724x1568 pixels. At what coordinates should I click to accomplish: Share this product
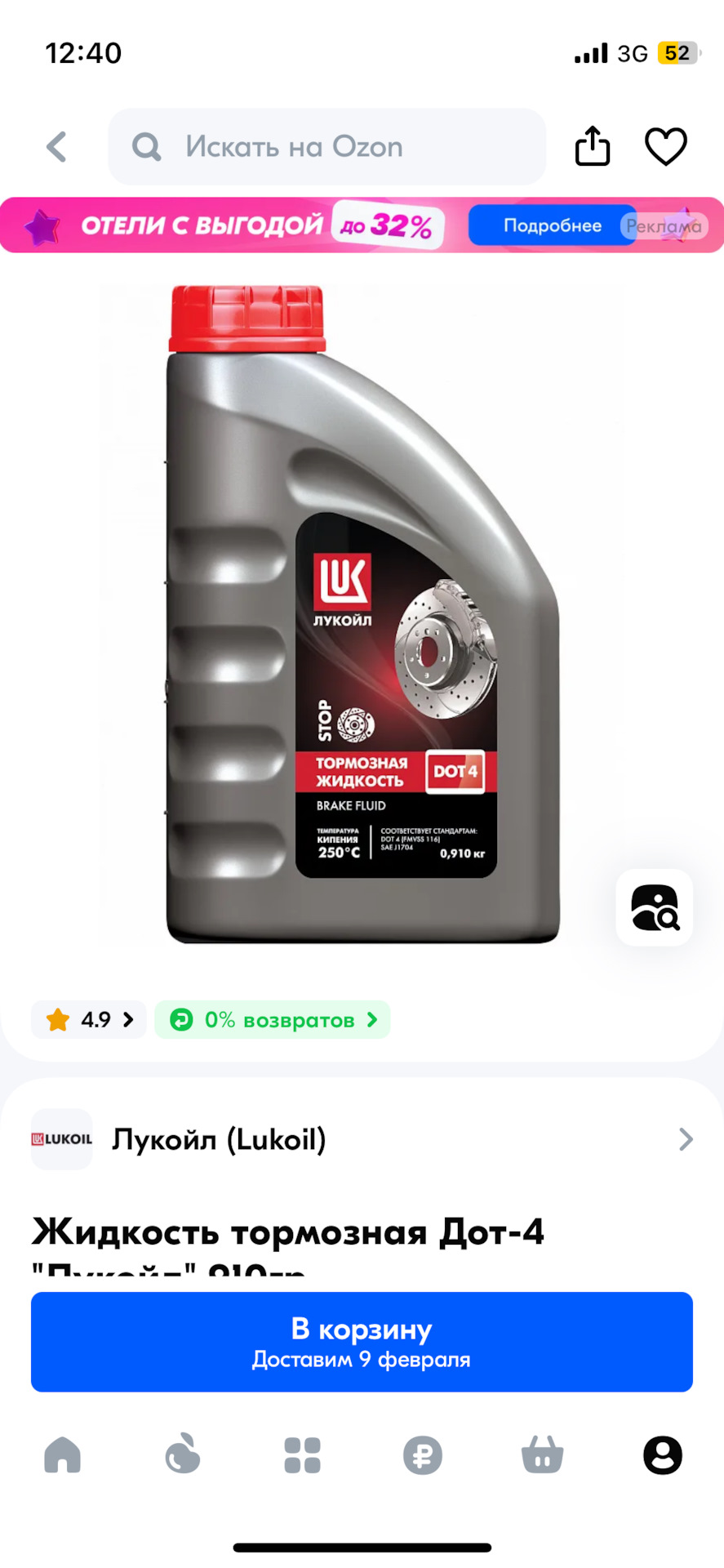593,147
